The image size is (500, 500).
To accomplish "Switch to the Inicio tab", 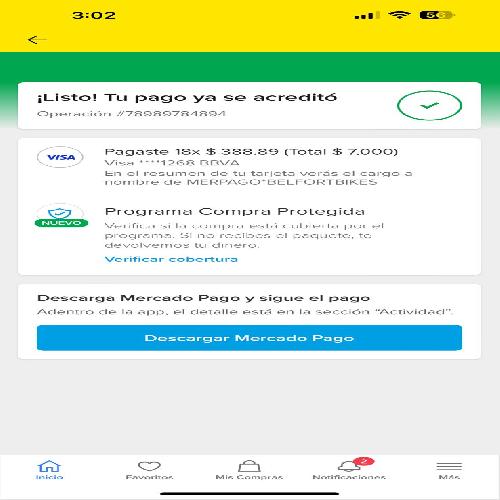I will [49, 470].
